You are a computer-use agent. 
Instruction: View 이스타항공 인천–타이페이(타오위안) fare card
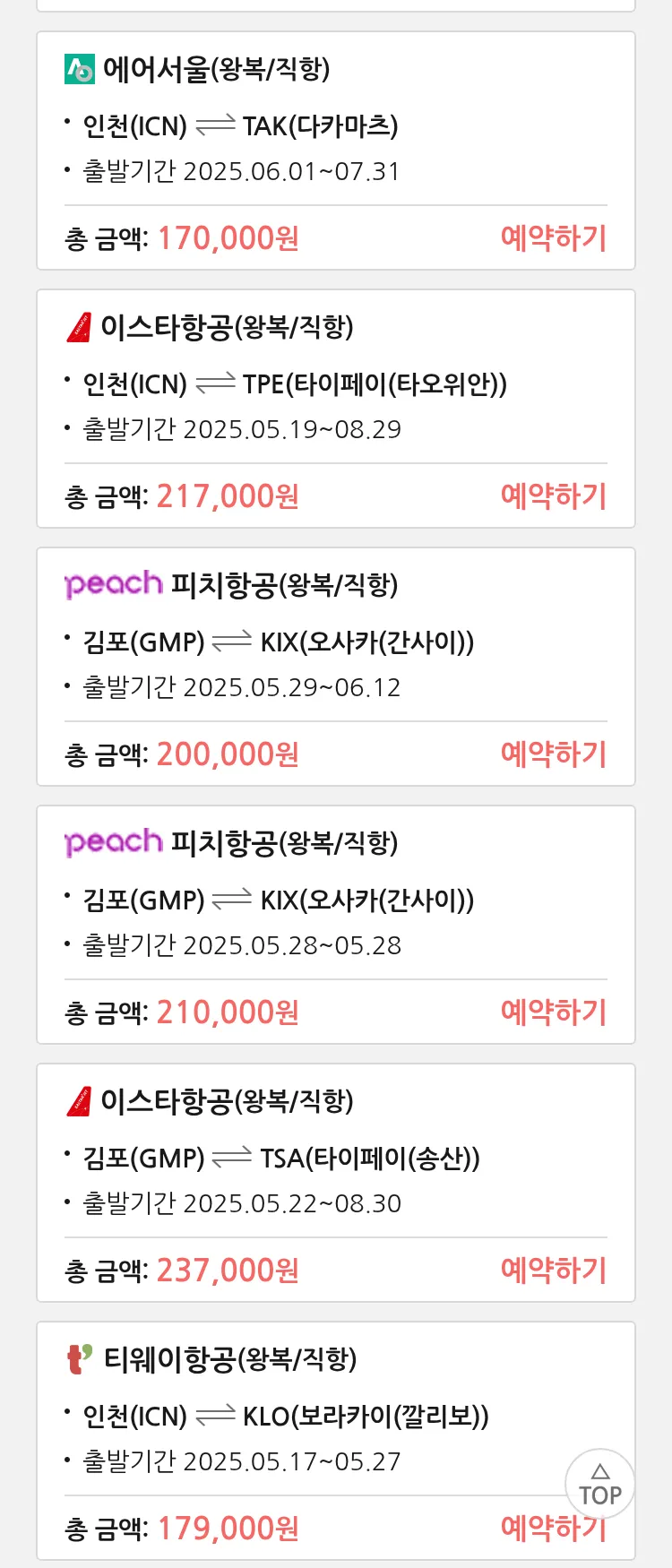[x=335, y=383]
